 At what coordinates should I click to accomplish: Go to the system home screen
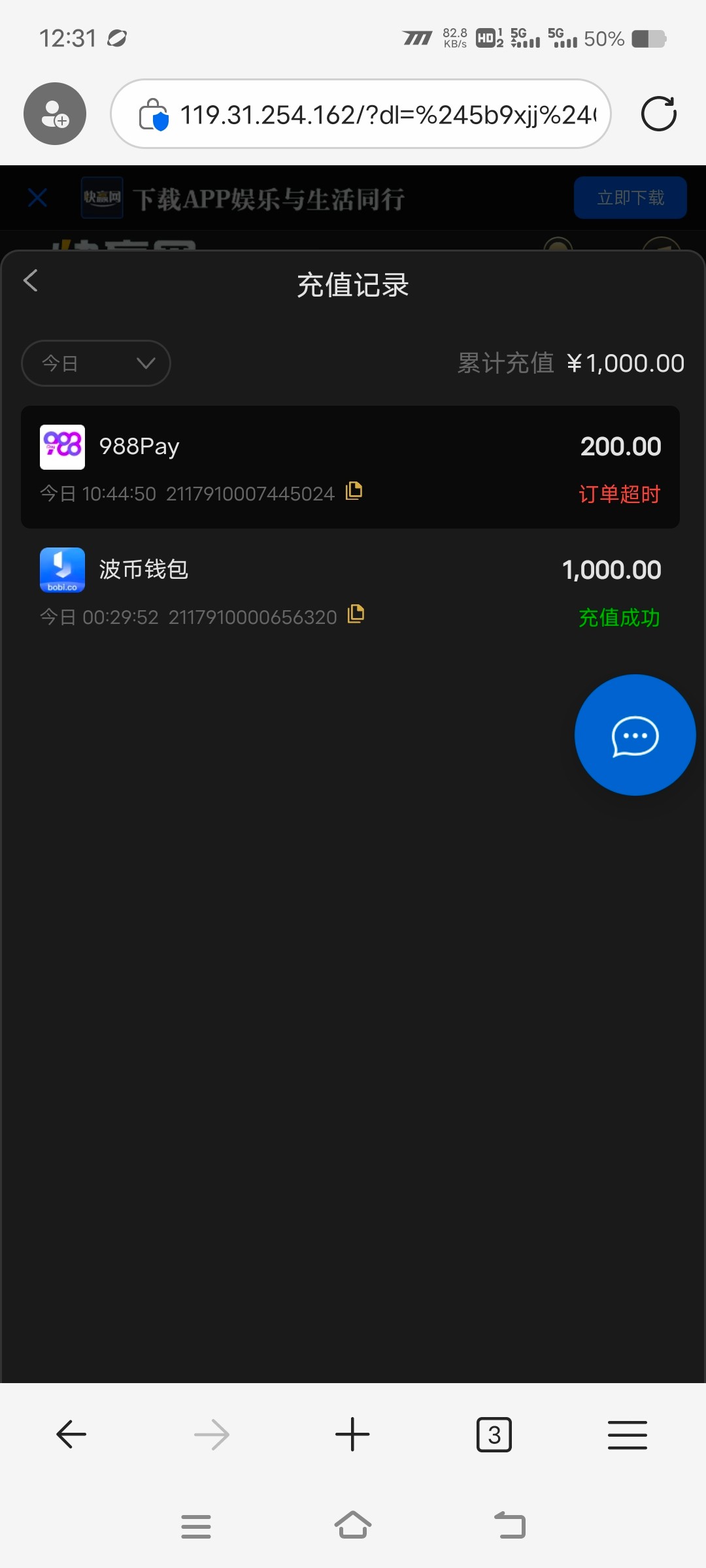click(x=353, y=1526)
